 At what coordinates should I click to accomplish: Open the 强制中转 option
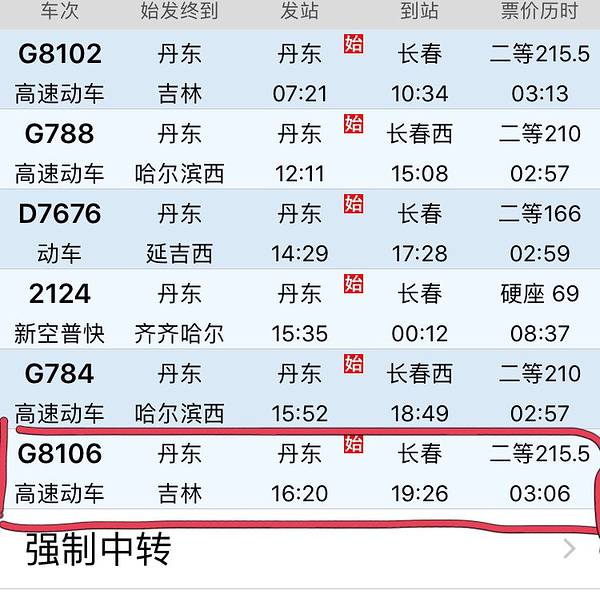tap(300, 549)
